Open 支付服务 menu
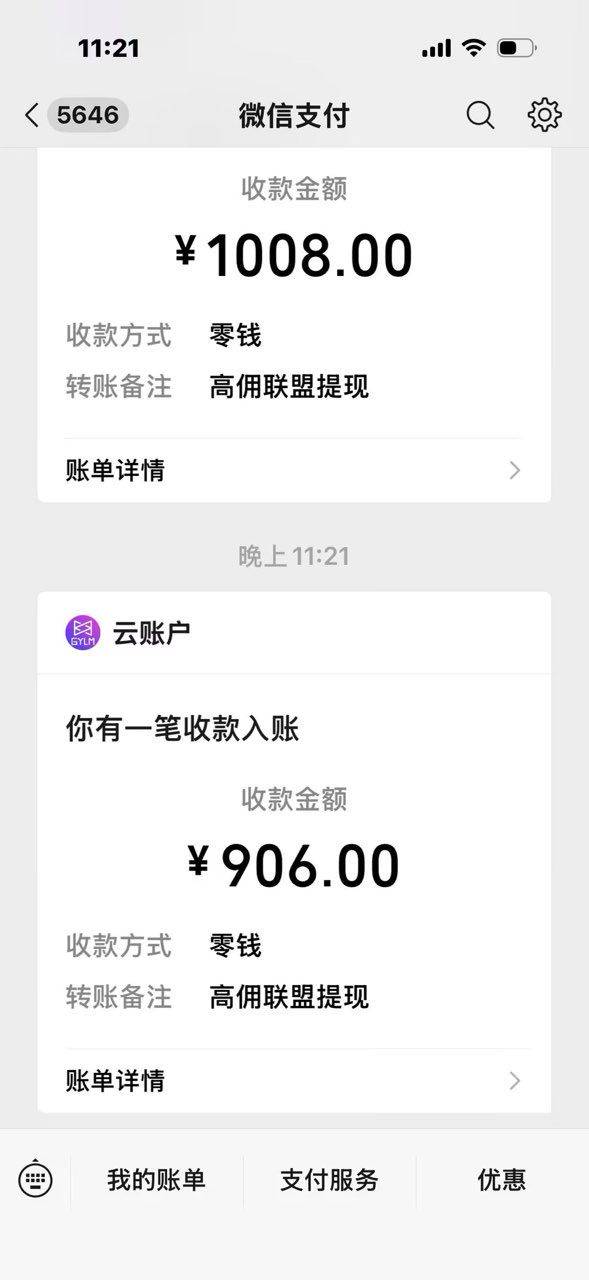Screen dimensions: 589x1280 pos(329,1180)
